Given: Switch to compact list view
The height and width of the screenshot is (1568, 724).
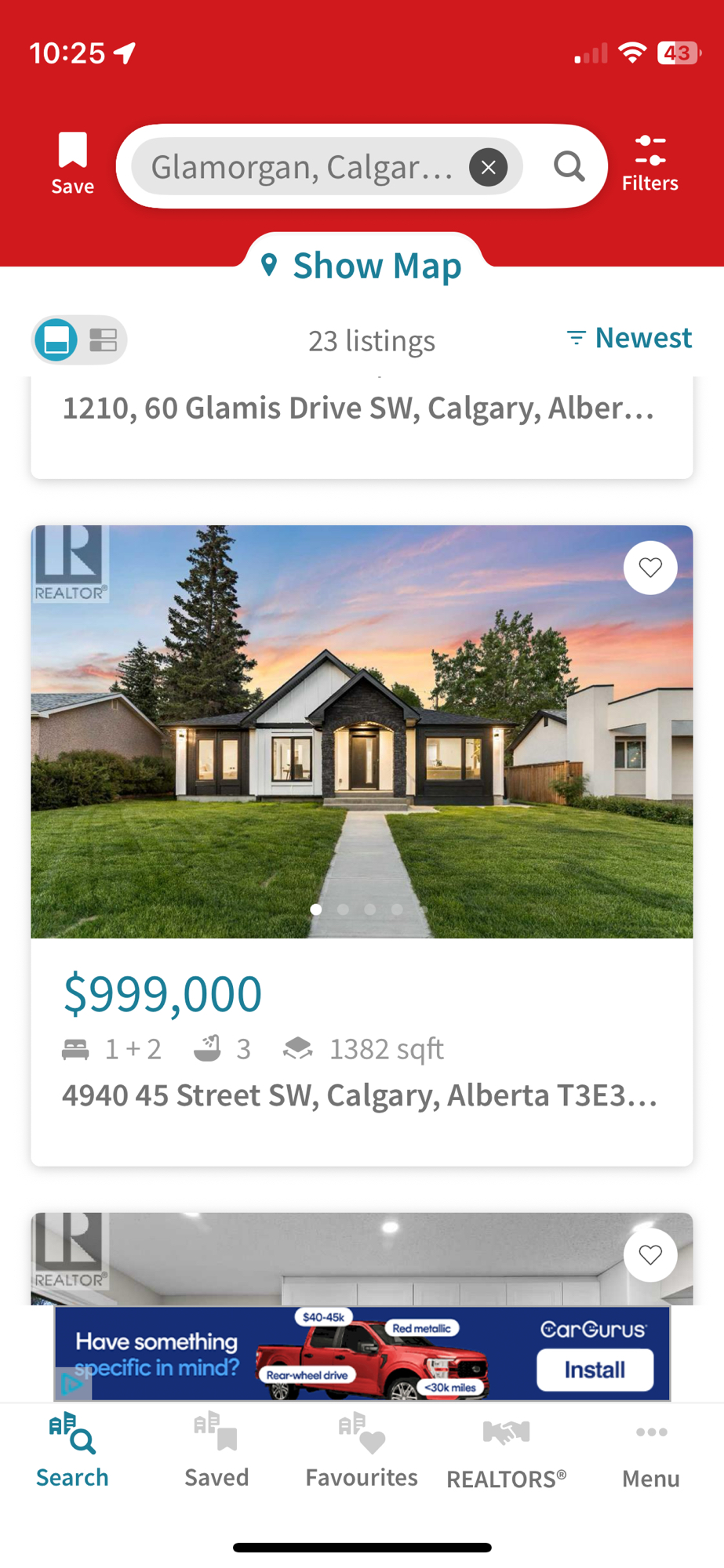Looking at the screenshot, I should pyautogui.click(x=103, y=340).
